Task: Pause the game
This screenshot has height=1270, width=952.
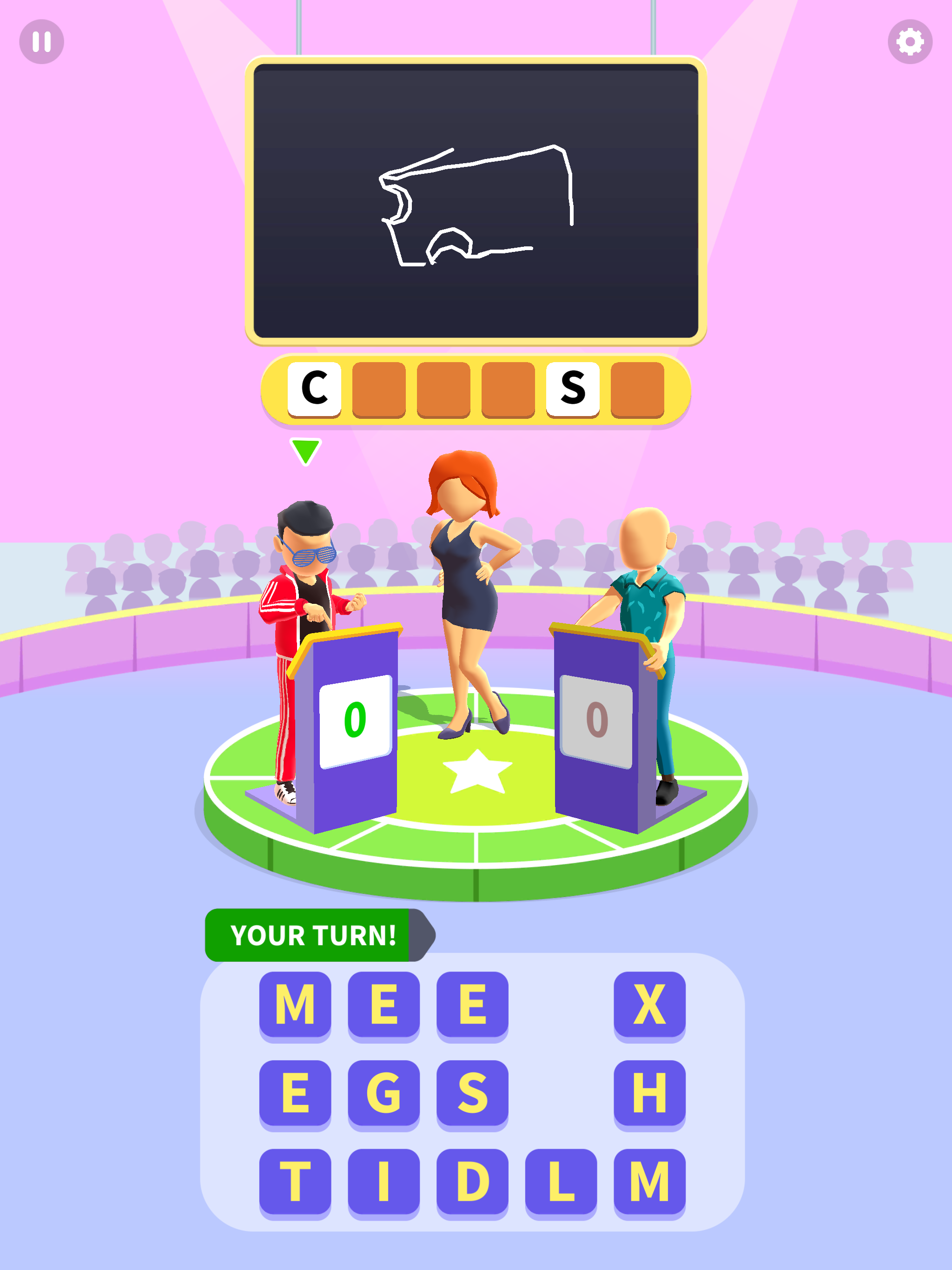Action: (41, 41)
